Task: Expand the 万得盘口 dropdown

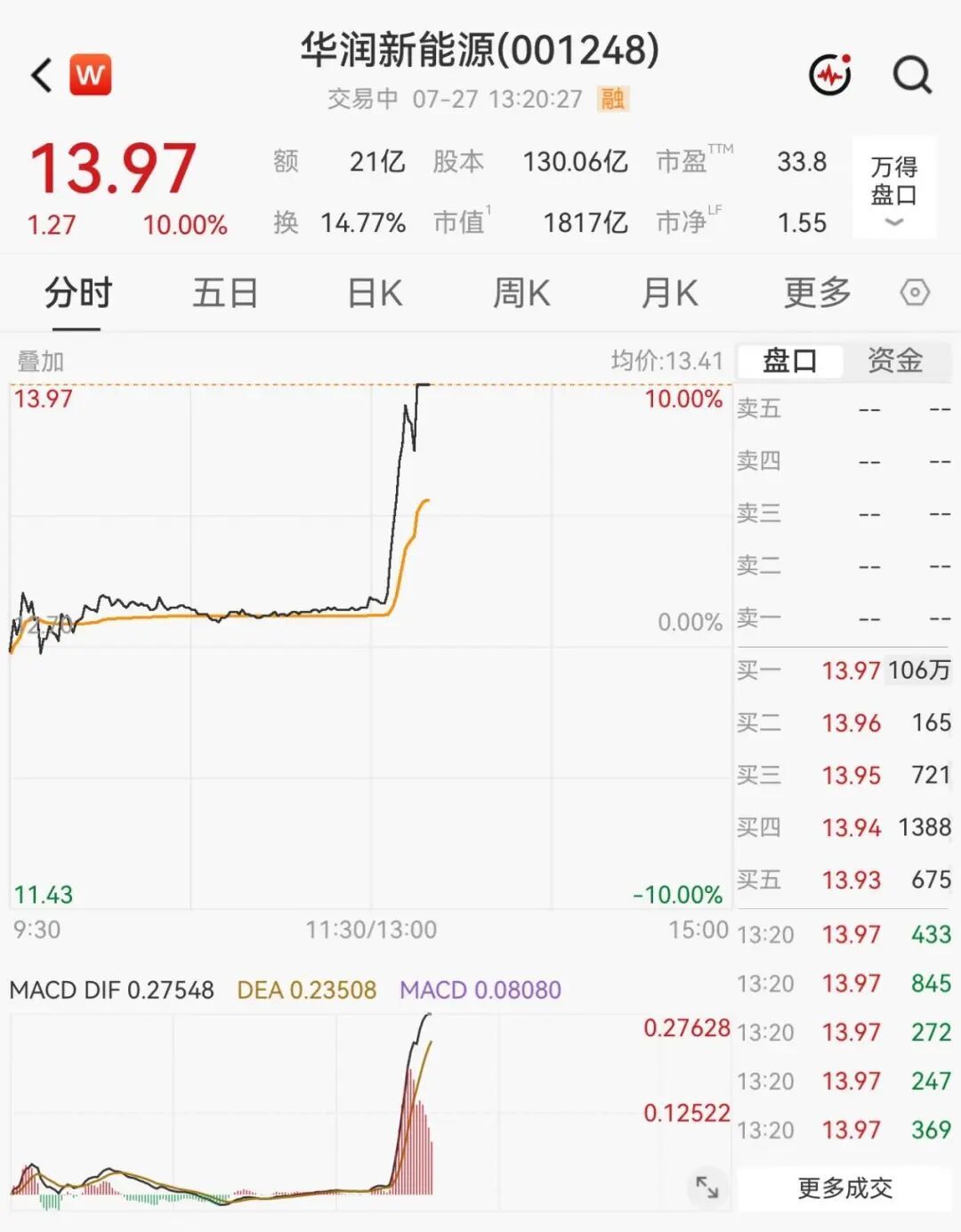Action: [894, 188]
